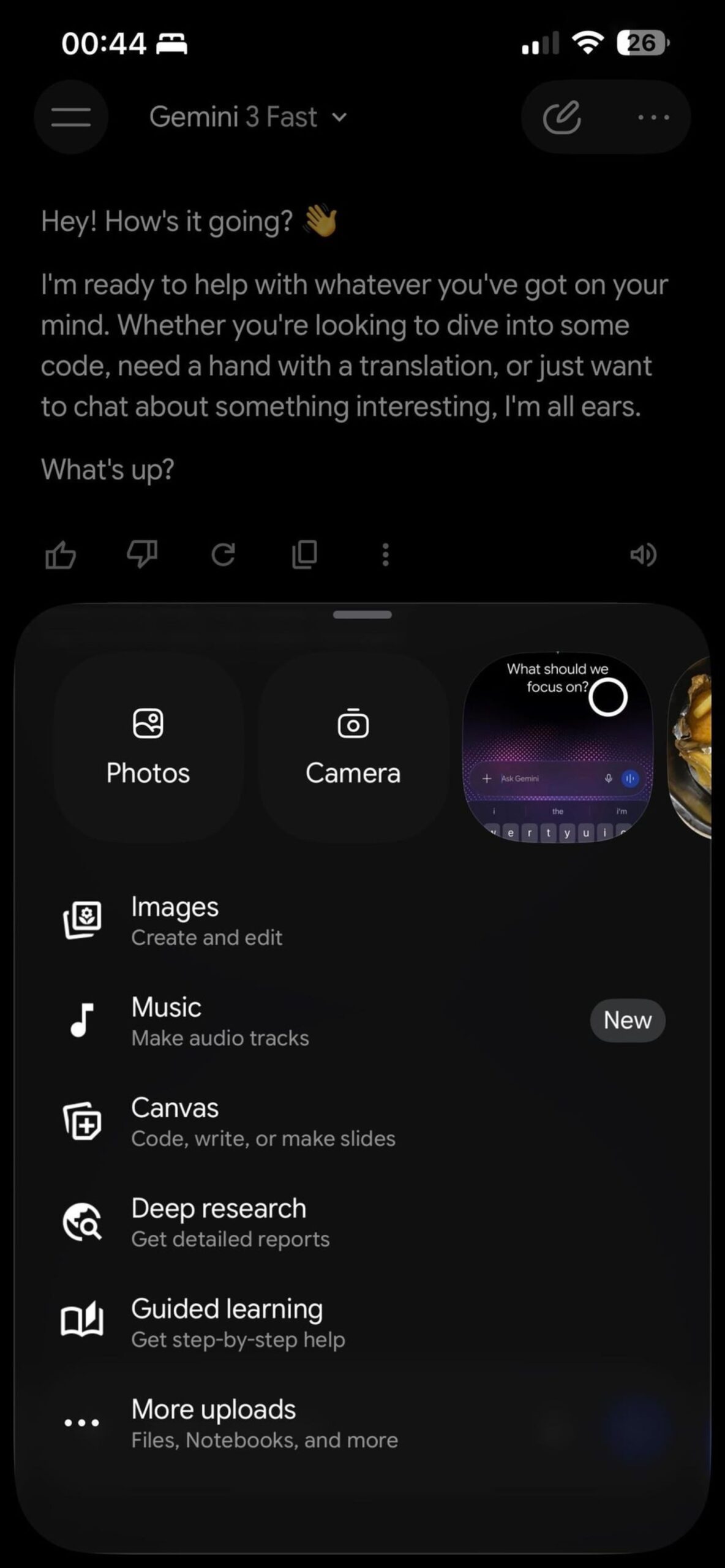Select Music to make audio tracks
Viewport: 725px width, 1568px height.
[x=362, y=1022]
